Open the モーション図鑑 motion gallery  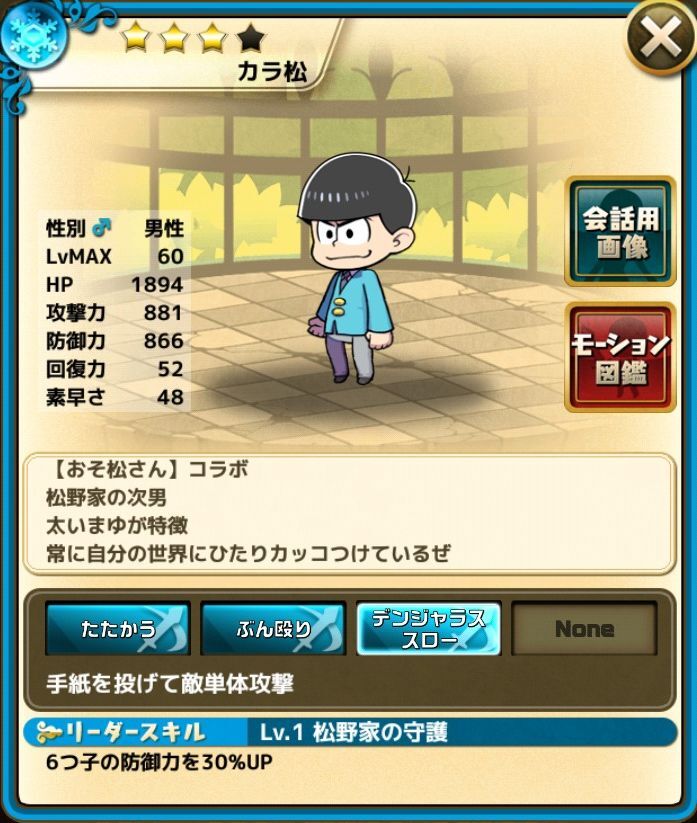point(621,357)
